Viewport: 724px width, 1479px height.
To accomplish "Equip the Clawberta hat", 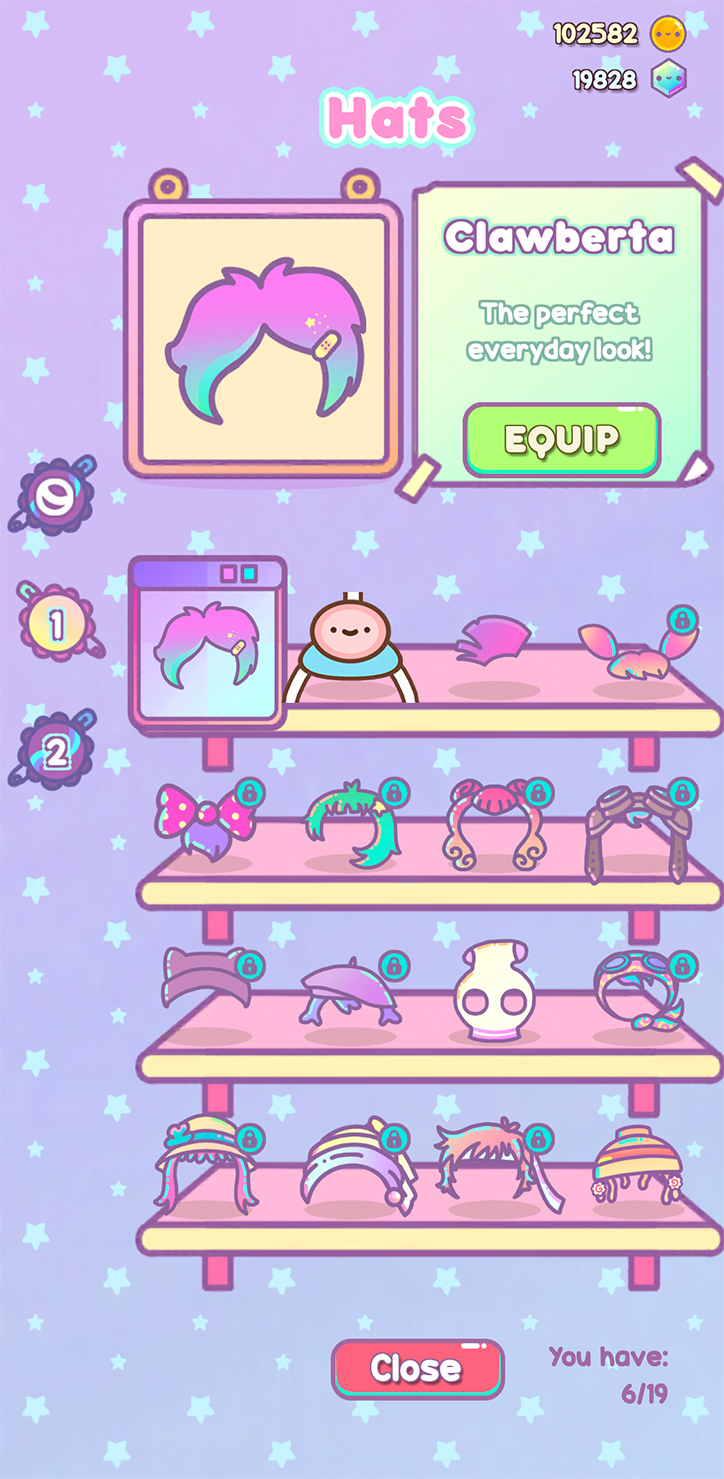I will tap(562, 440).
